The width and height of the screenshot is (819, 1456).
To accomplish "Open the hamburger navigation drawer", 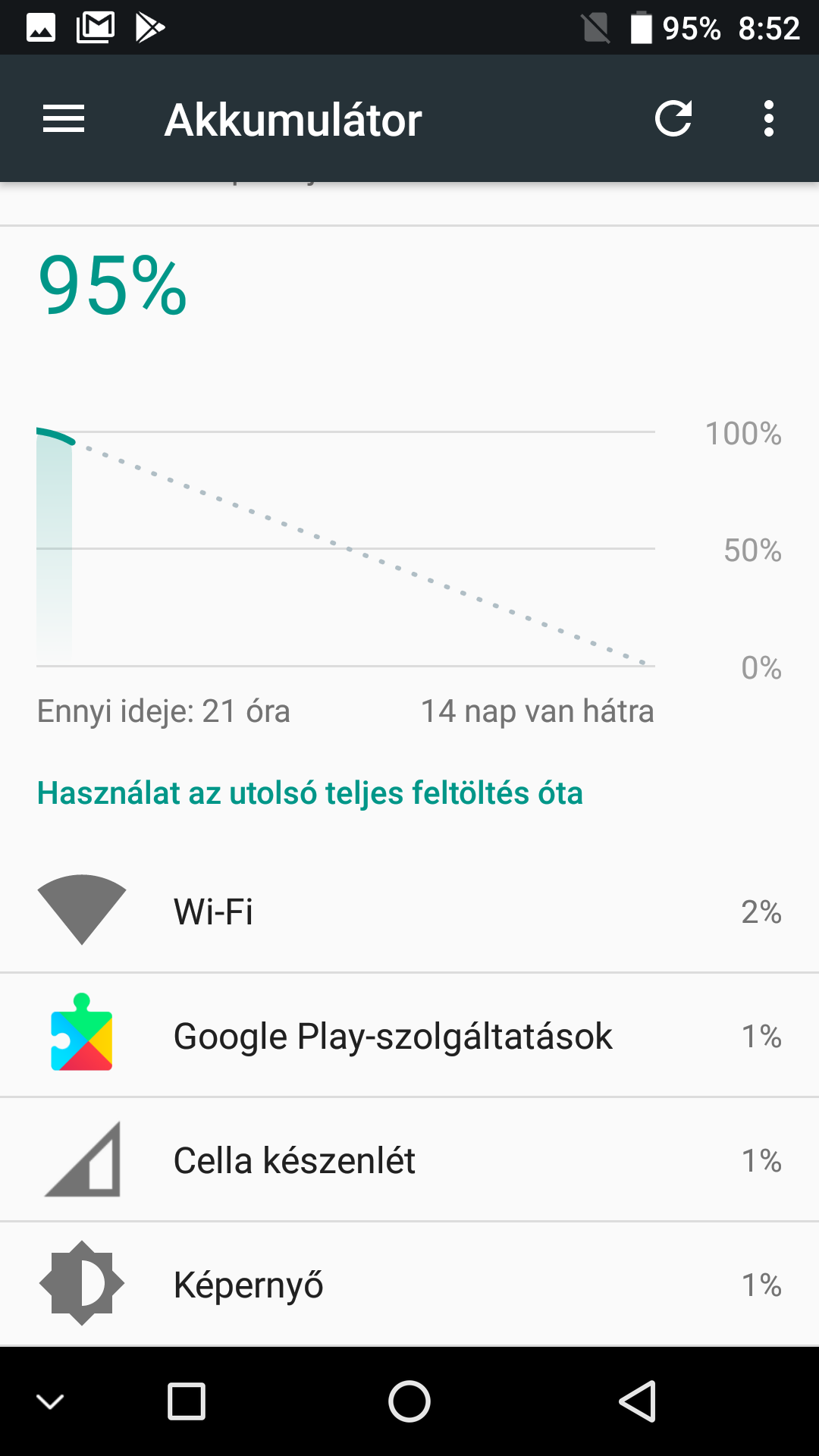I will click(x=64, y=119).
